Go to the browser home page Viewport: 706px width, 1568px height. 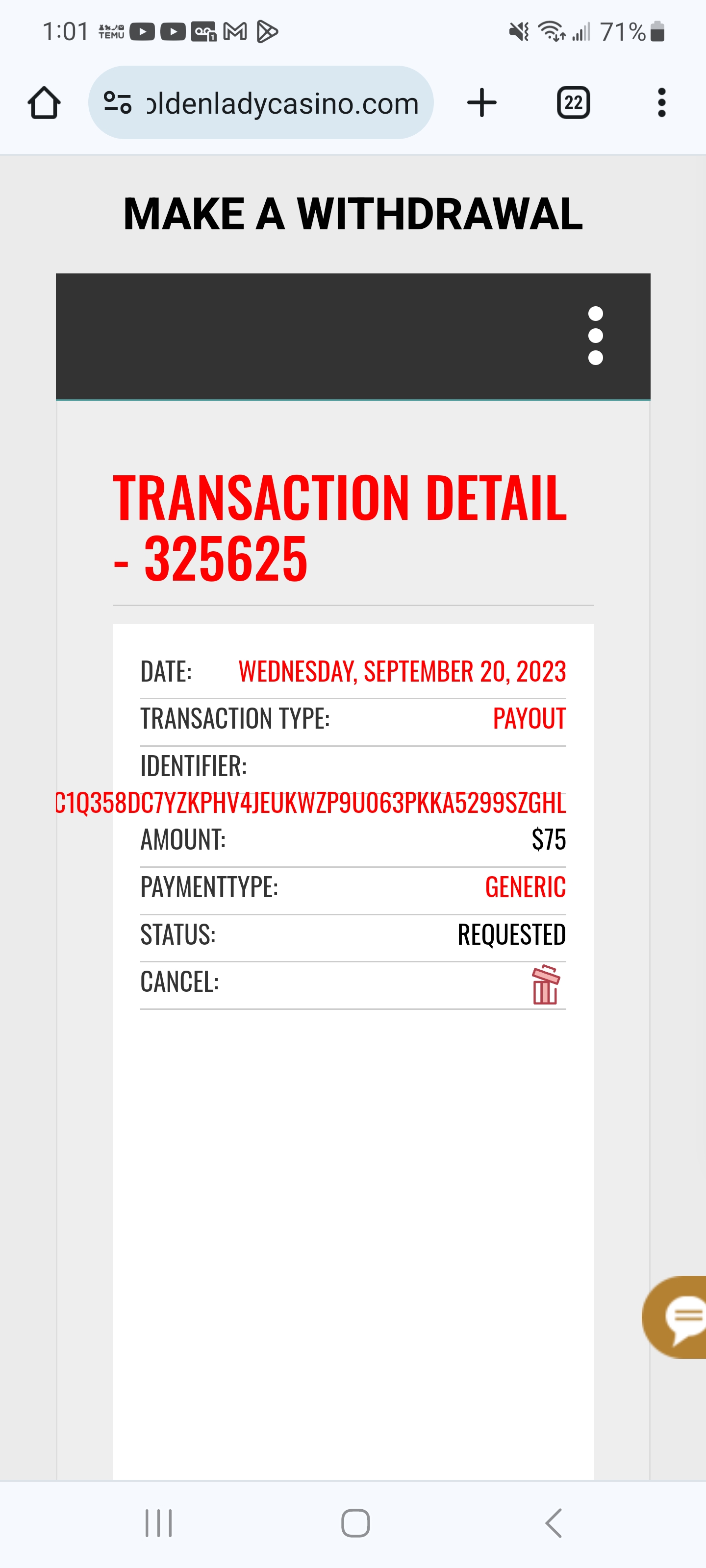pyautogui.click(x=44, y=102)
